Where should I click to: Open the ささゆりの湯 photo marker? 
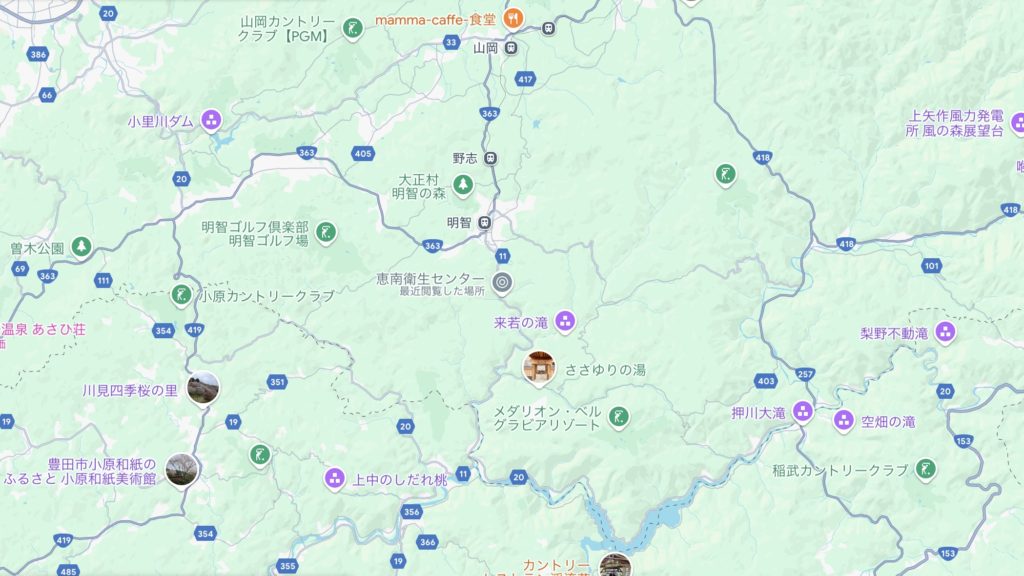pos(539,367)
